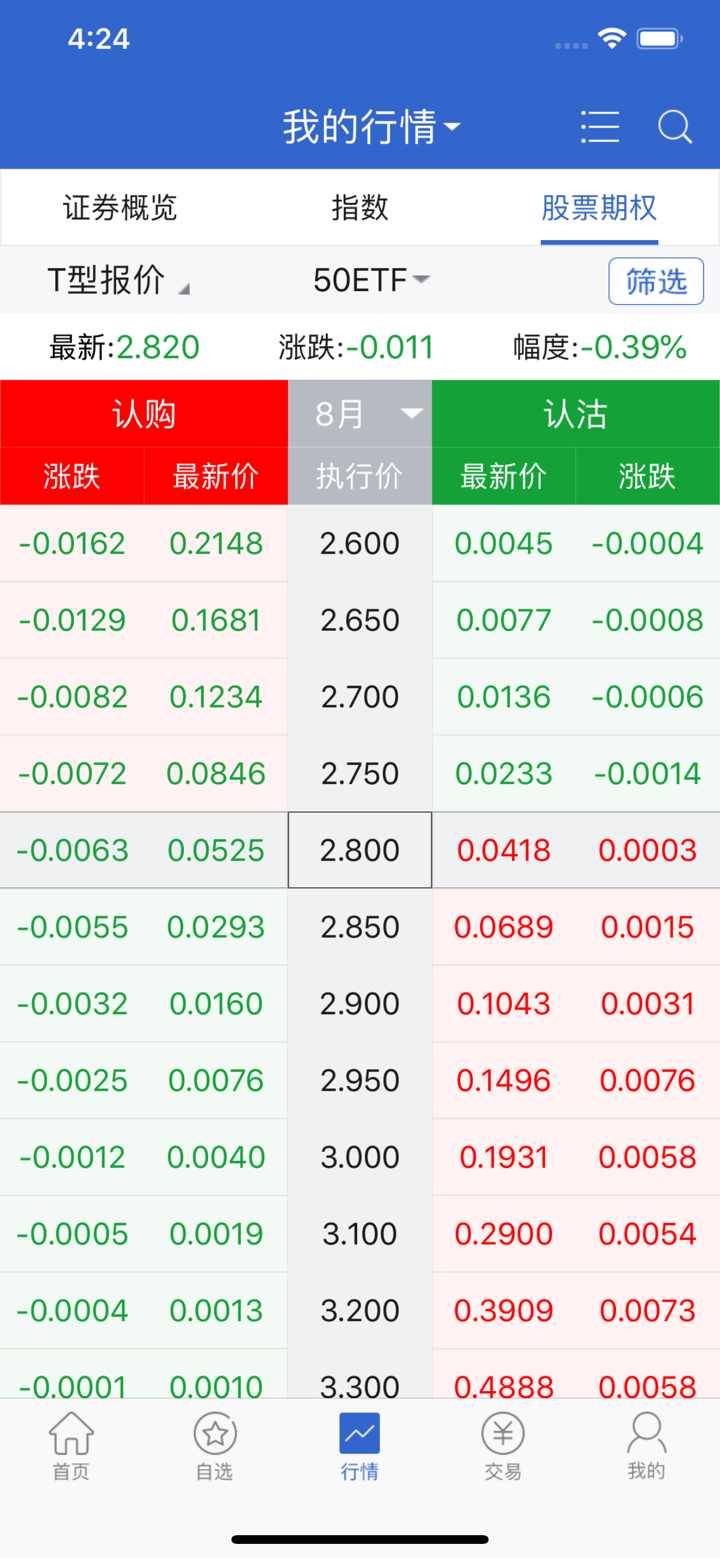Go to the 首页 home tab
Screen dimensions: 720x1558
[71, 1446]
